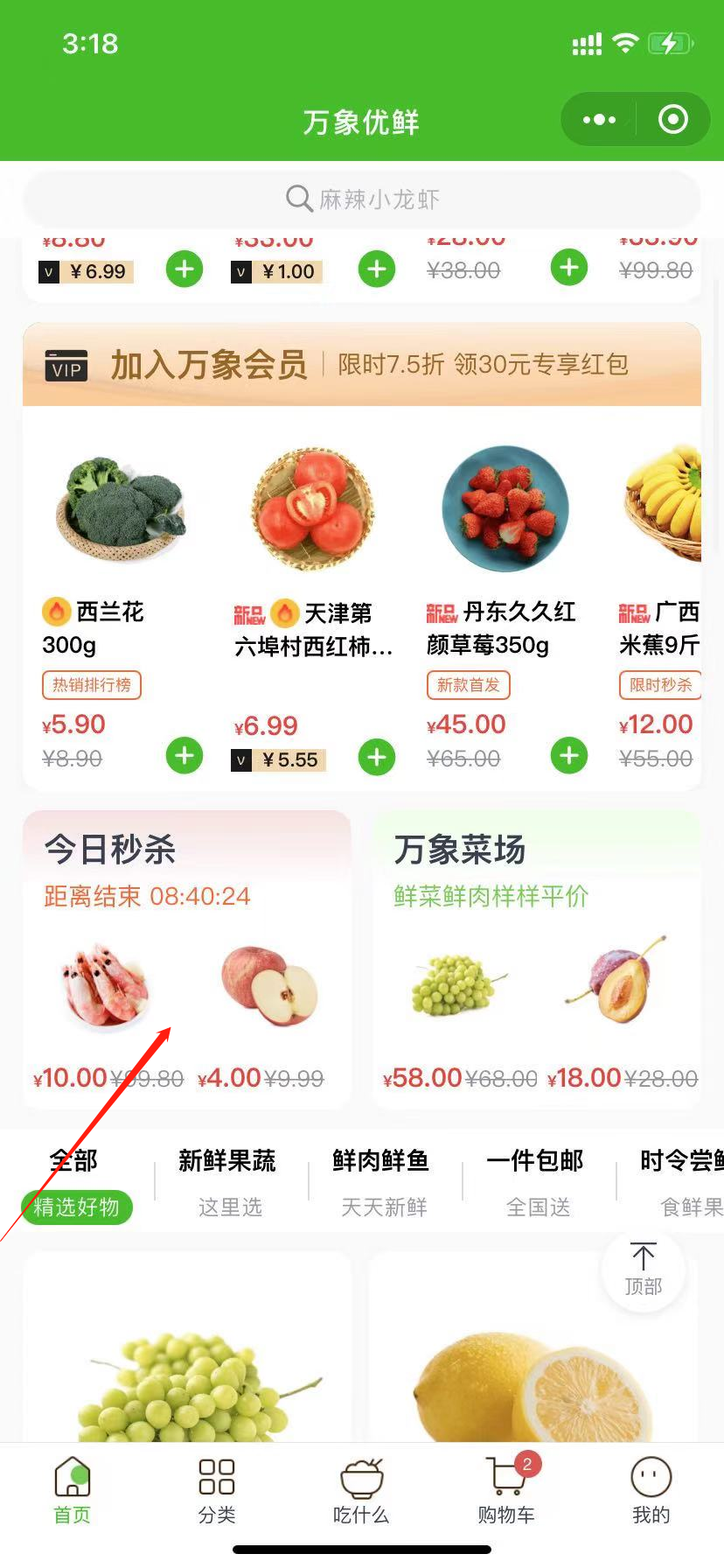Select the 全部 精选好物 tab

[x=76, y=1183]
